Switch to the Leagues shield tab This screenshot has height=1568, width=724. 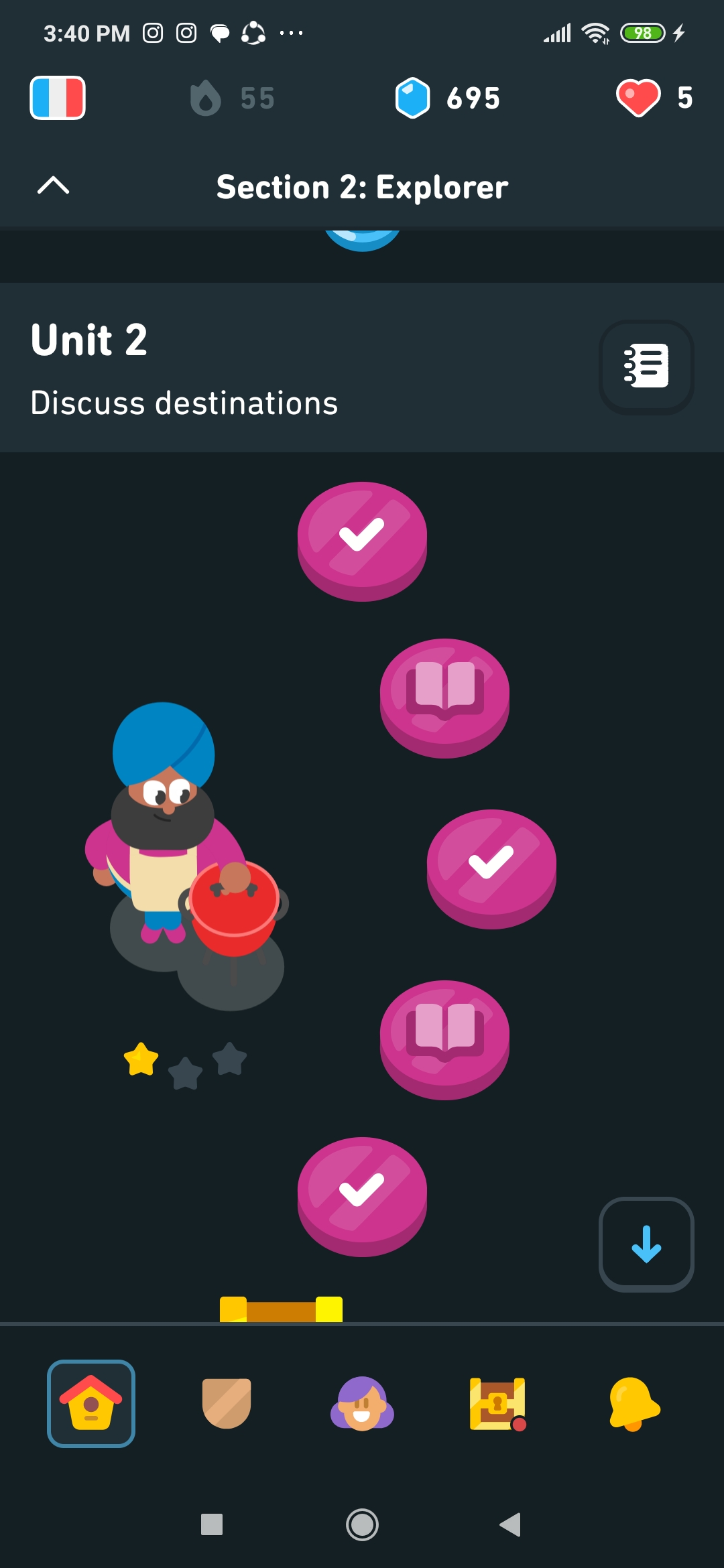[x=227, y=1403]
